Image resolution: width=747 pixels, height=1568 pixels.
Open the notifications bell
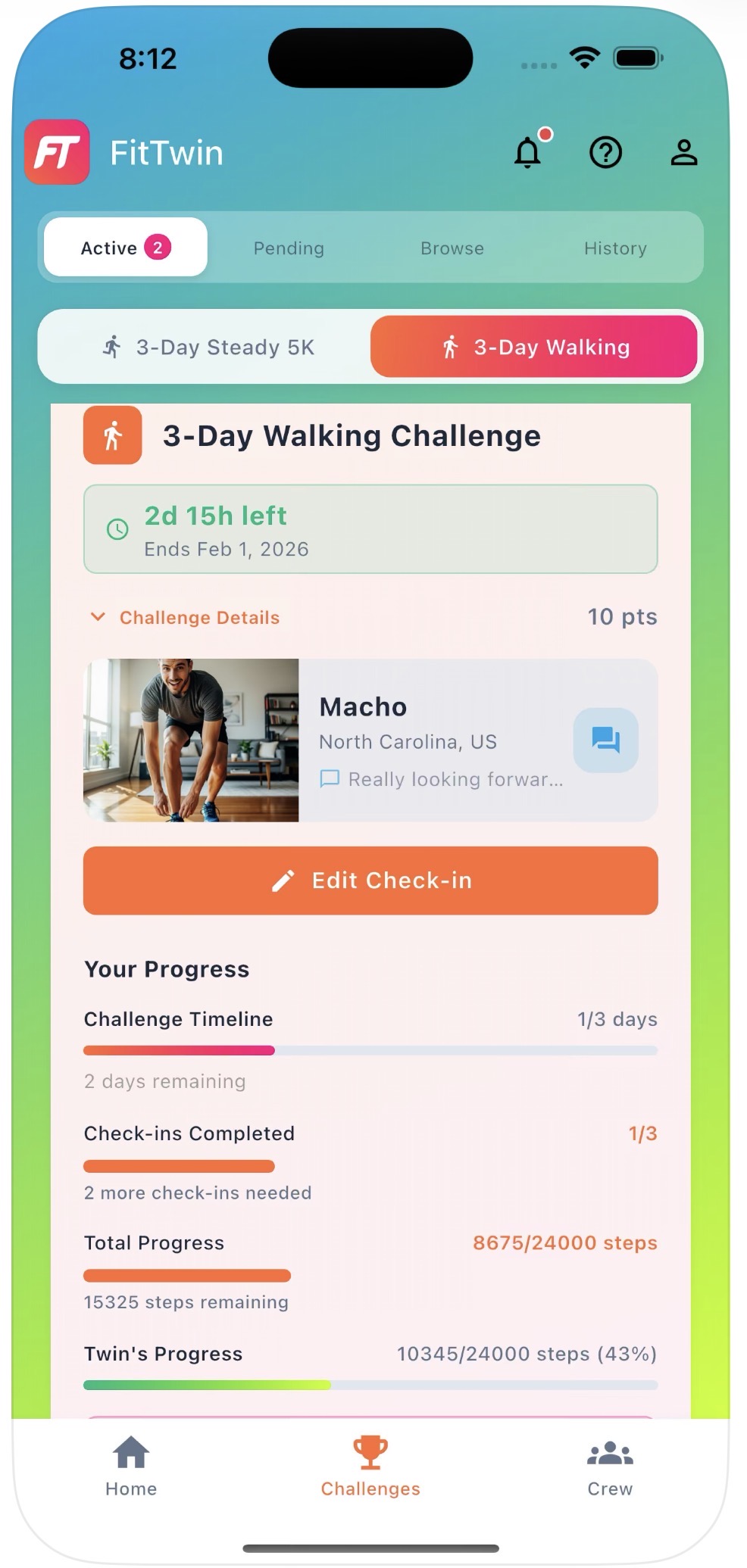coord(528,152)
